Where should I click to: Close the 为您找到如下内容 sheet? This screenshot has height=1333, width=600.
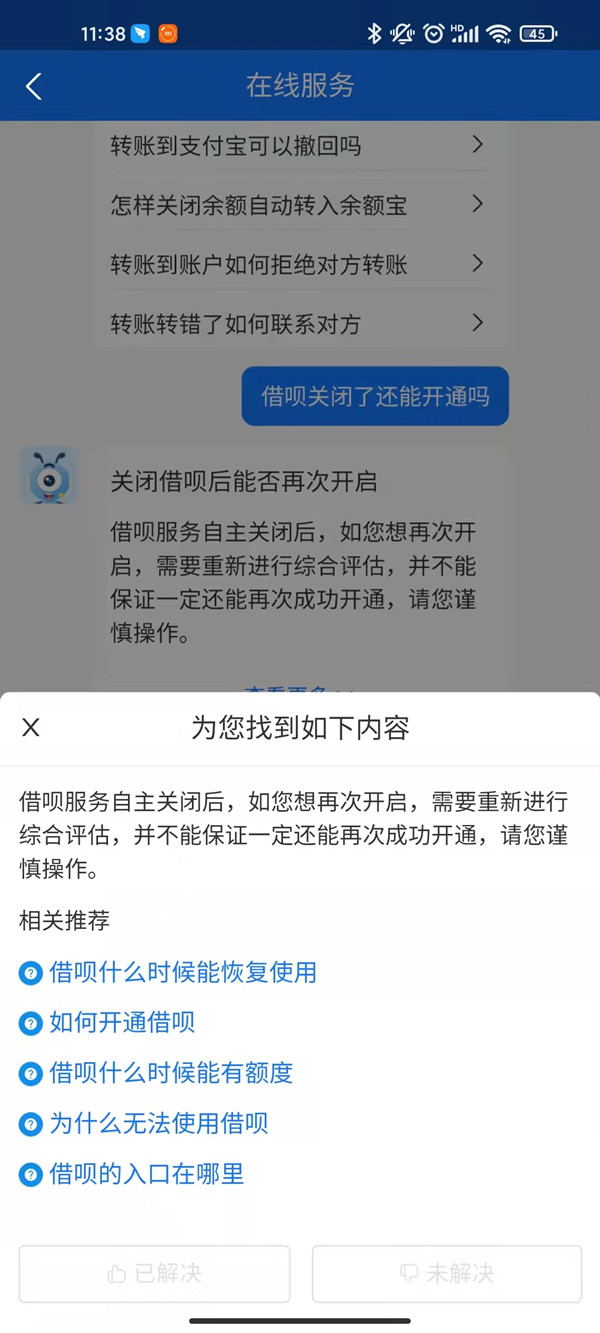[x=31, y=727]
